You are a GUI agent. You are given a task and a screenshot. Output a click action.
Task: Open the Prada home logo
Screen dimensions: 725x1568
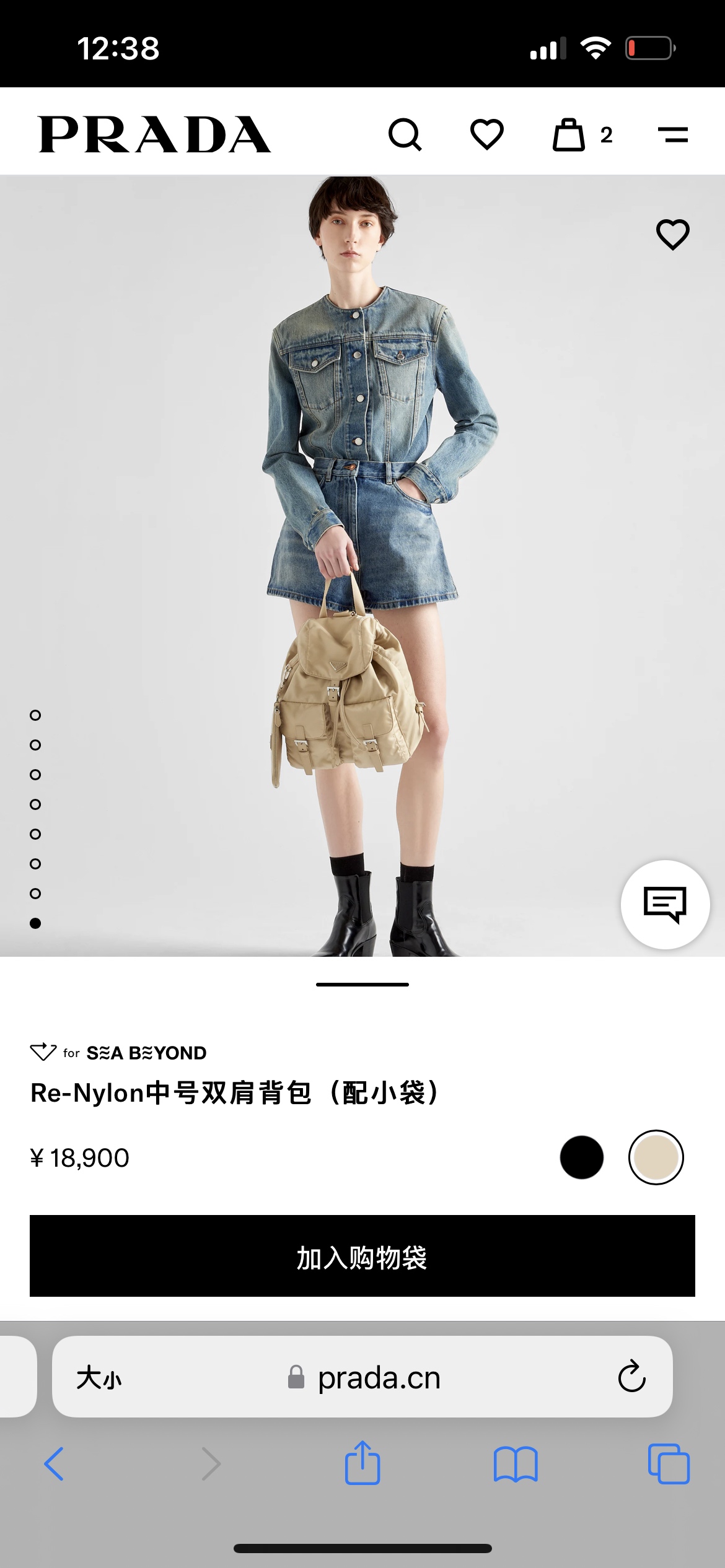(155, 134)
